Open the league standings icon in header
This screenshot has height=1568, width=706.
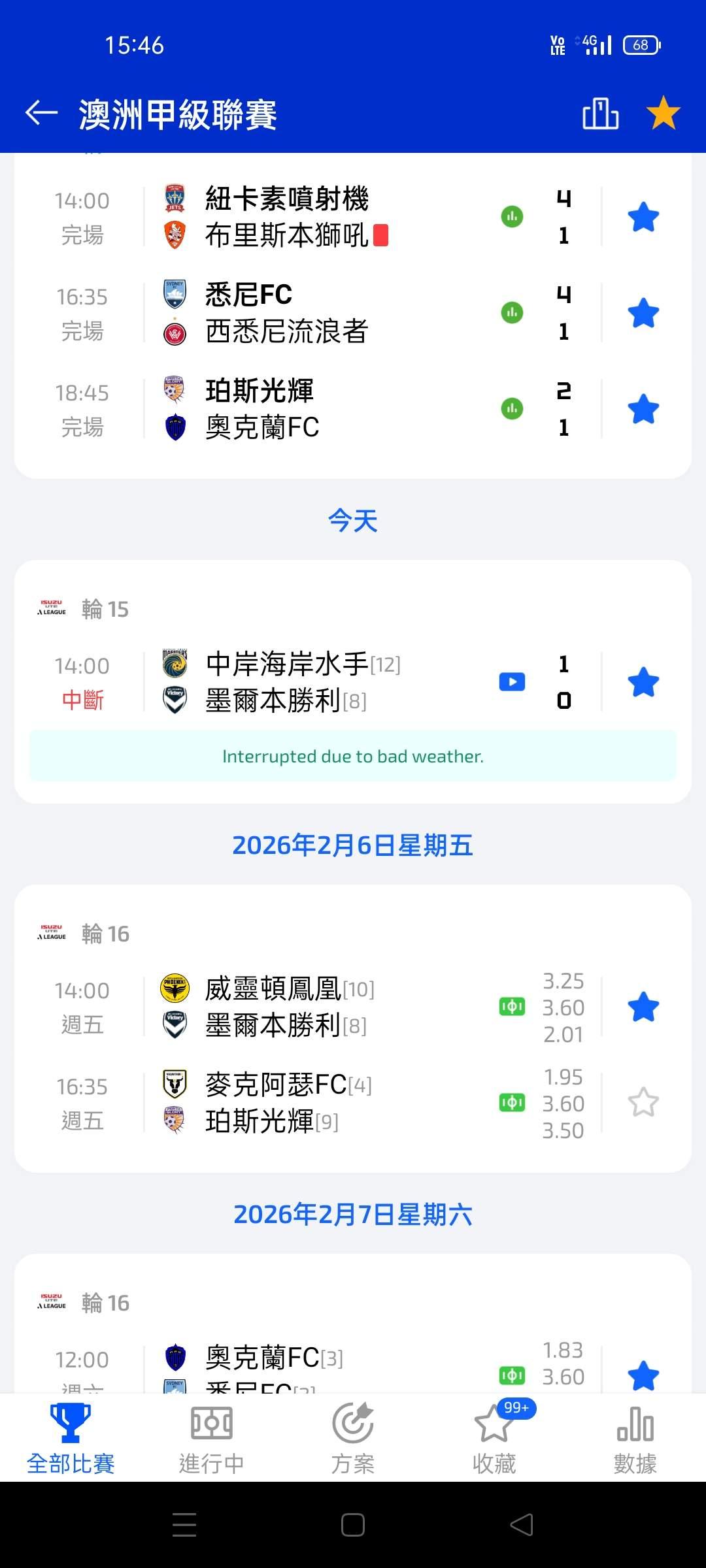pyautogui.click(x=600, y=113)
